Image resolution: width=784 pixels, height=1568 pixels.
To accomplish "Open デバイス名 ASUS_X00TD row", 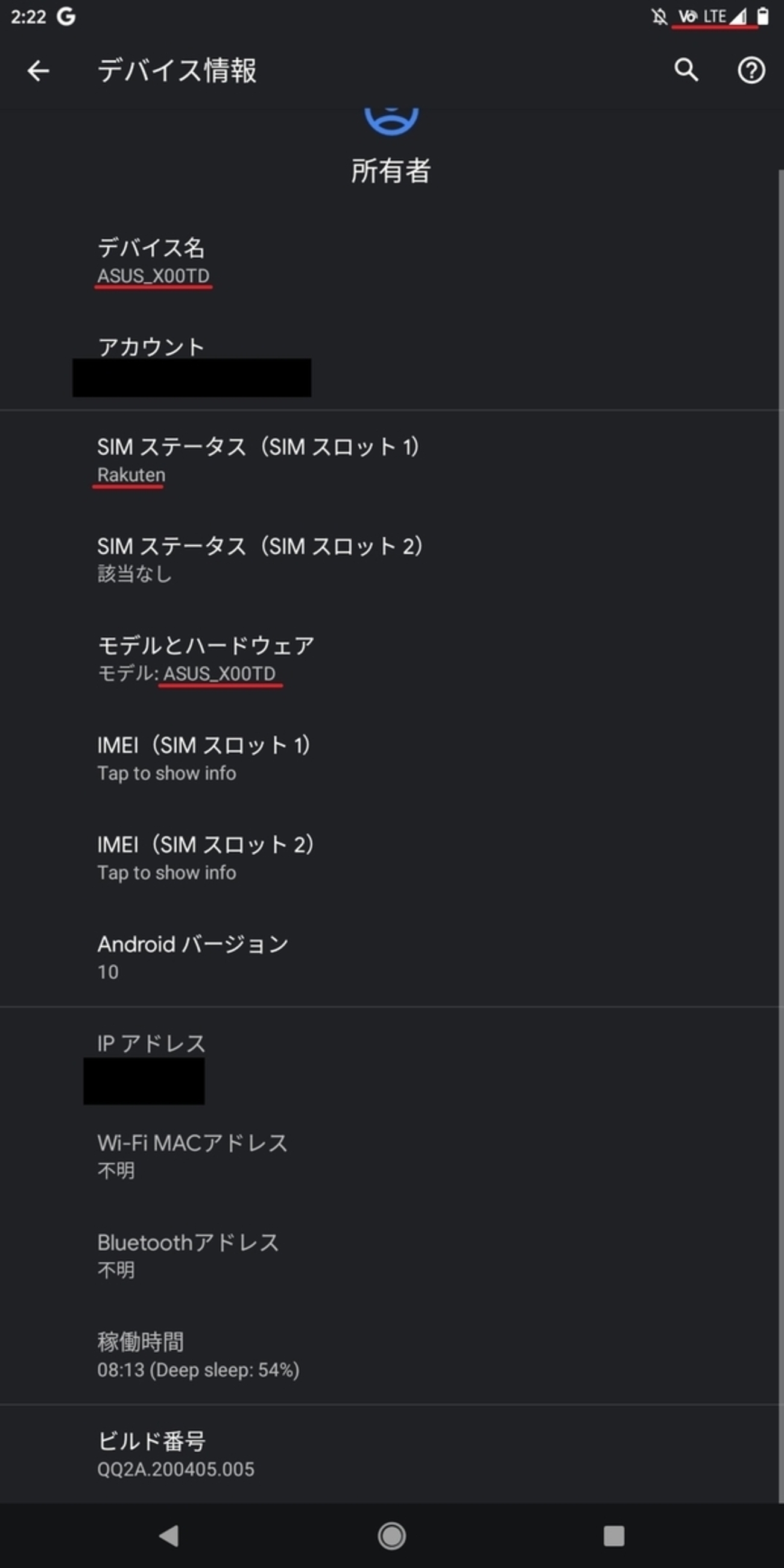I will click(x=390, y=261).
